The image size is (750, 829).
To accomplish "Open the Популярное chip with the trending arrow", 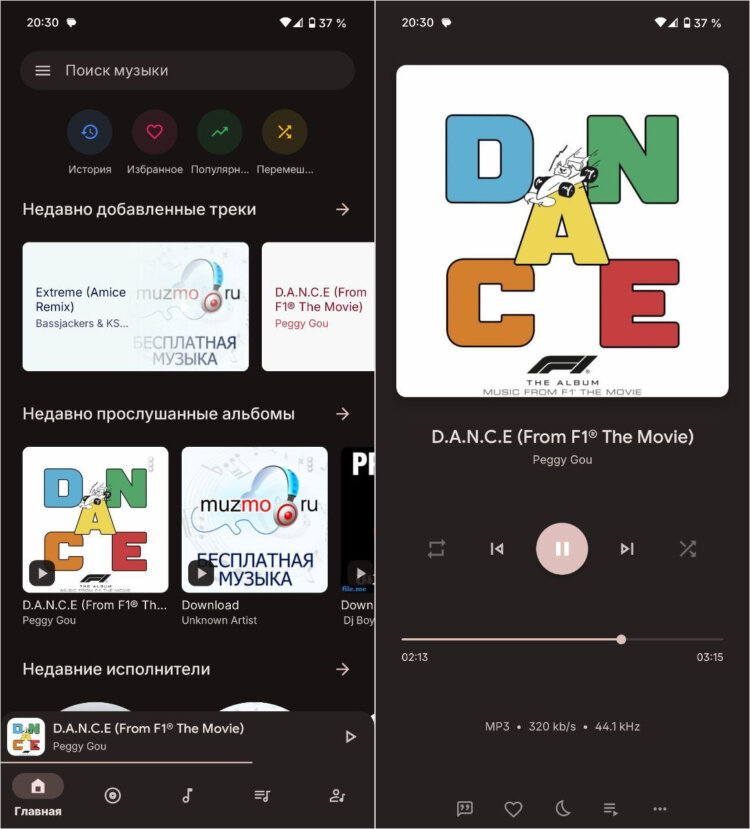I will (x=220, y=132).
